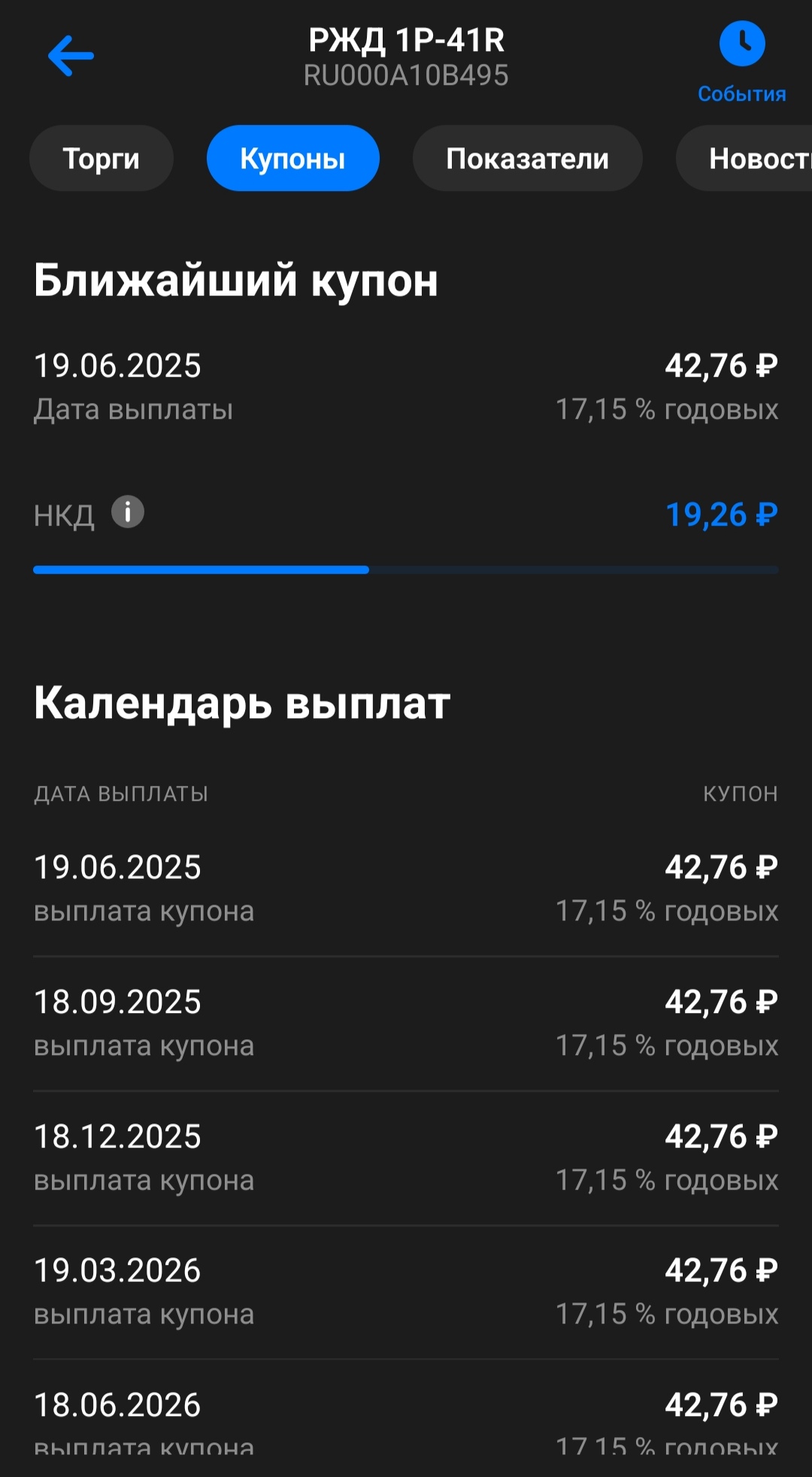Screen dimensions: 812x1477
Task: Show the НКД info tooltip
Action: [128, 513]
